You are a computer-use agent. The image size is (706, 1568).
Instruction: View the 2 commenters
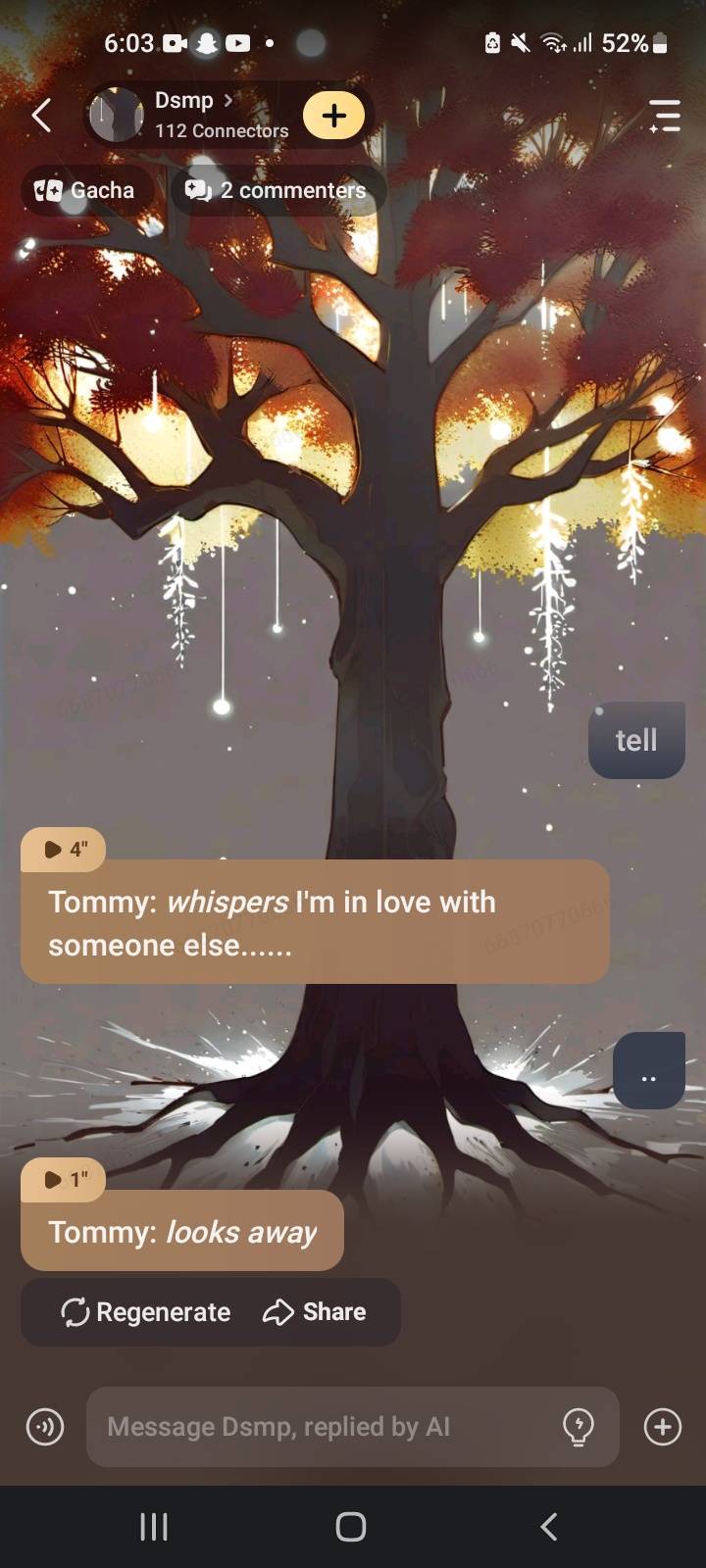(277, 190)
